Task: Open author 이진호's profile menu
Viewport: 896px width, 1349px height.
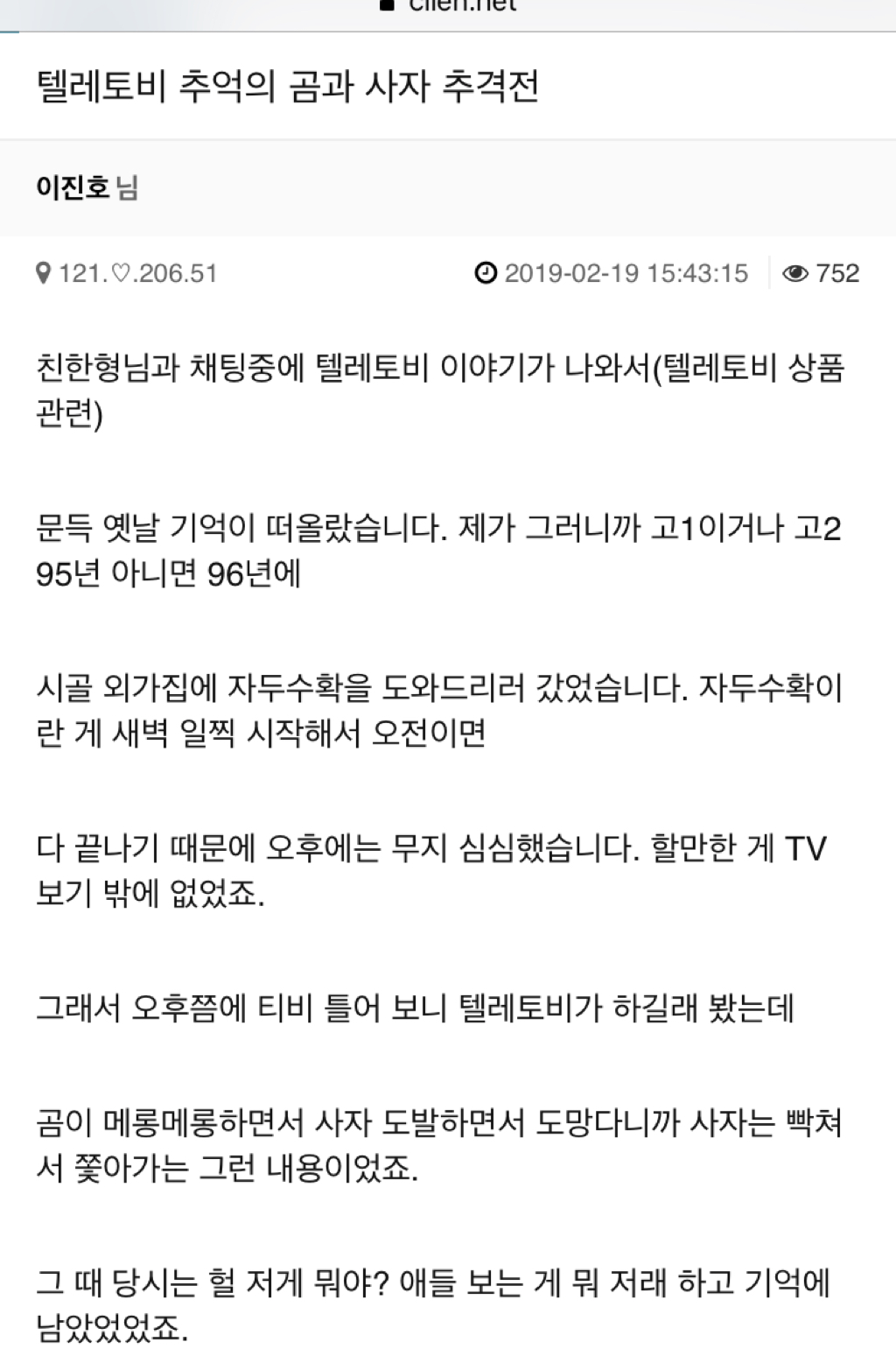Action: (x=73, y=187)
